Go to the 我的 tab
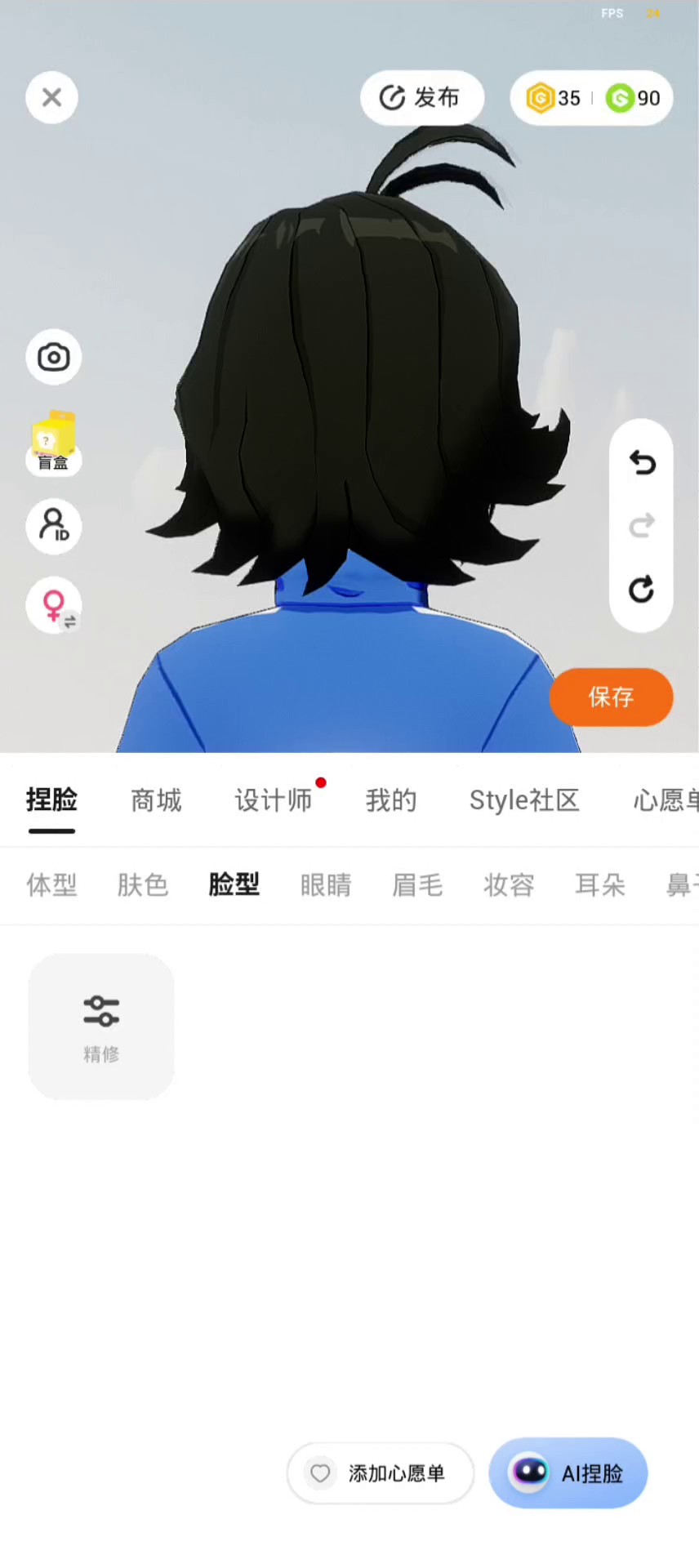Viewport: 699px width, 1568px height. 391,800
